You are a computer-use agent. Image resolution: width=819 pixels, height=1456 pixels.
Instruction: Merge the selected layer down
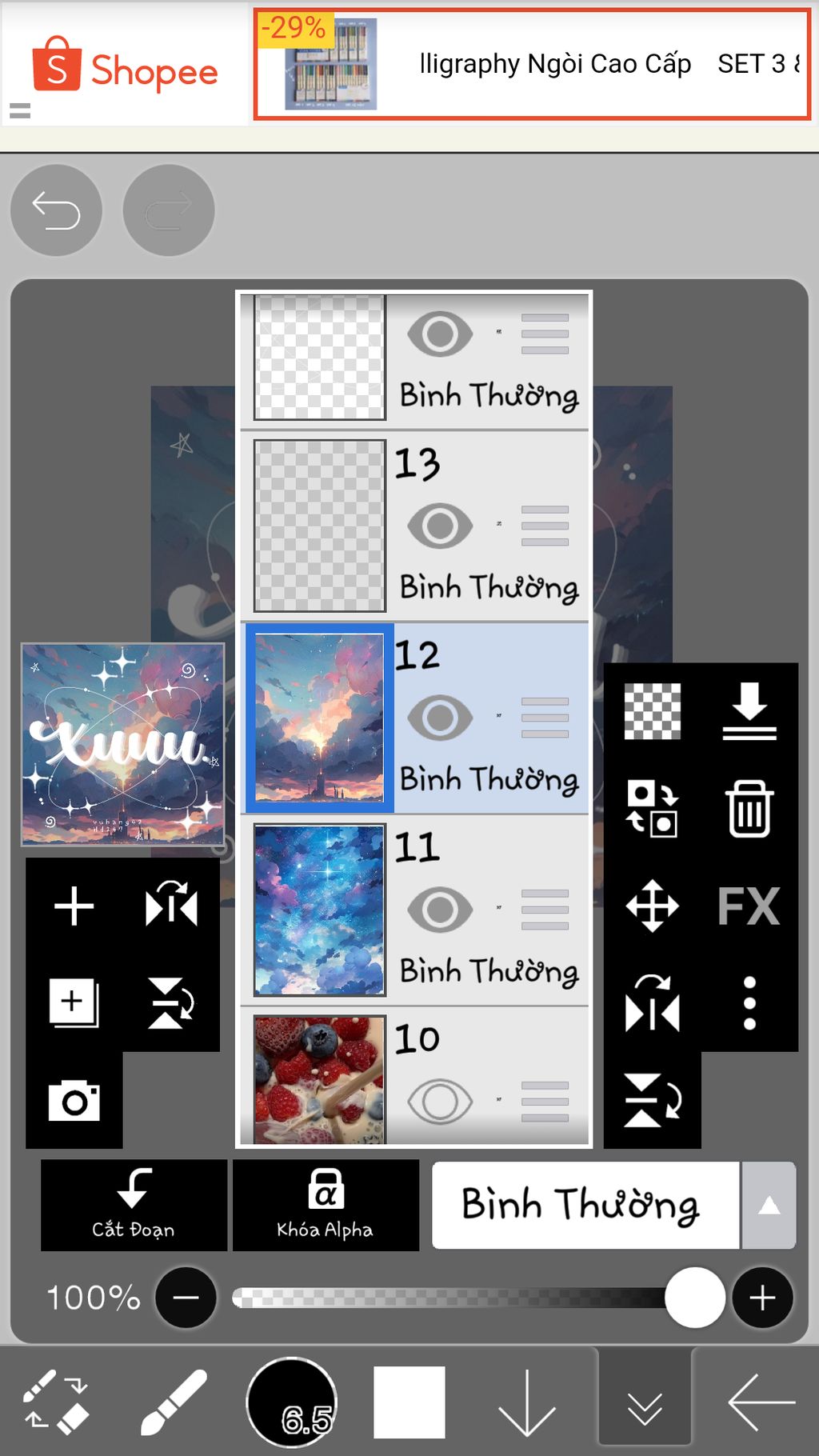[749, 711]
